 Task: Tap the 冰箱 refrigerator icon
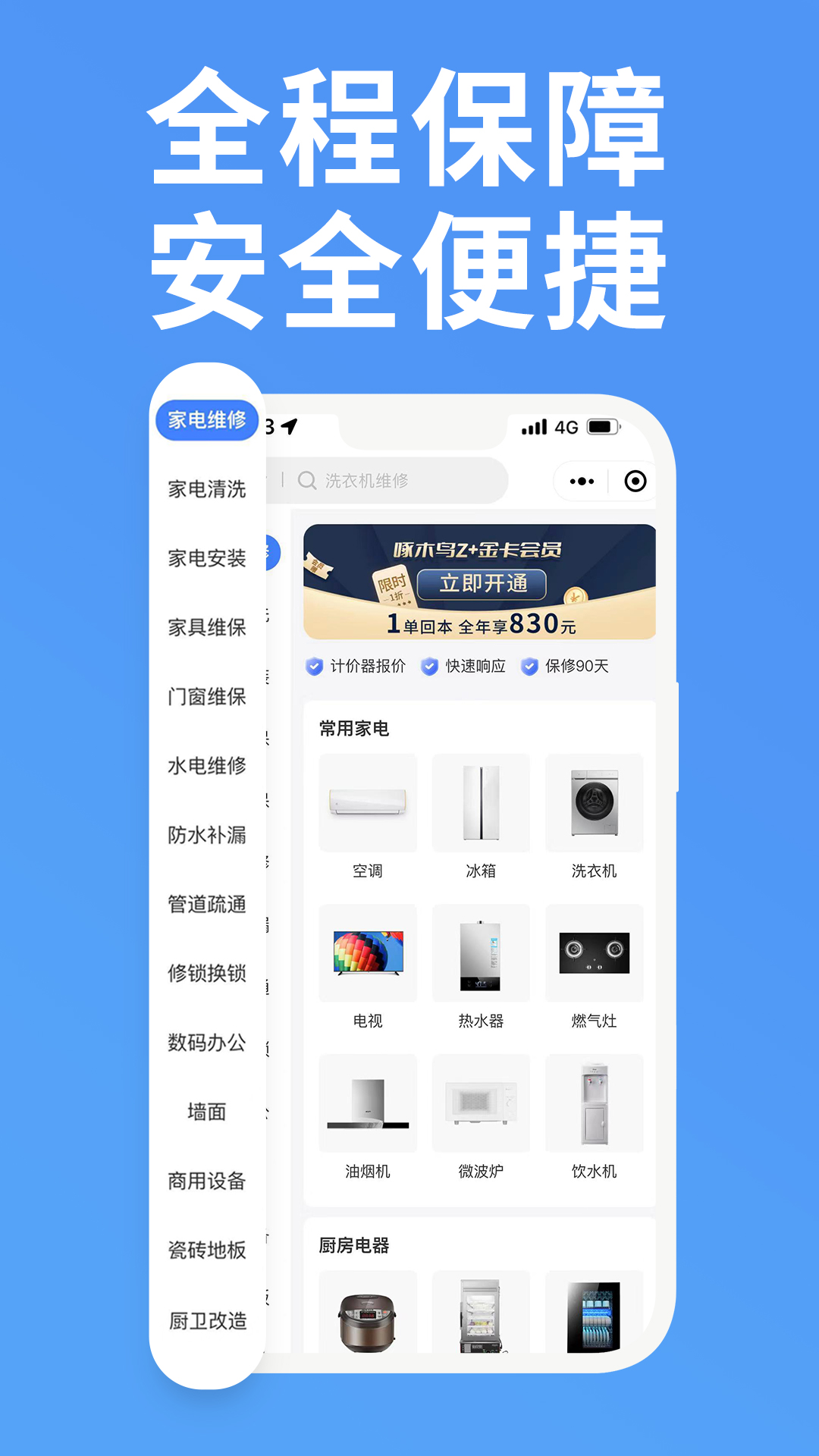(x=480, y=802)
